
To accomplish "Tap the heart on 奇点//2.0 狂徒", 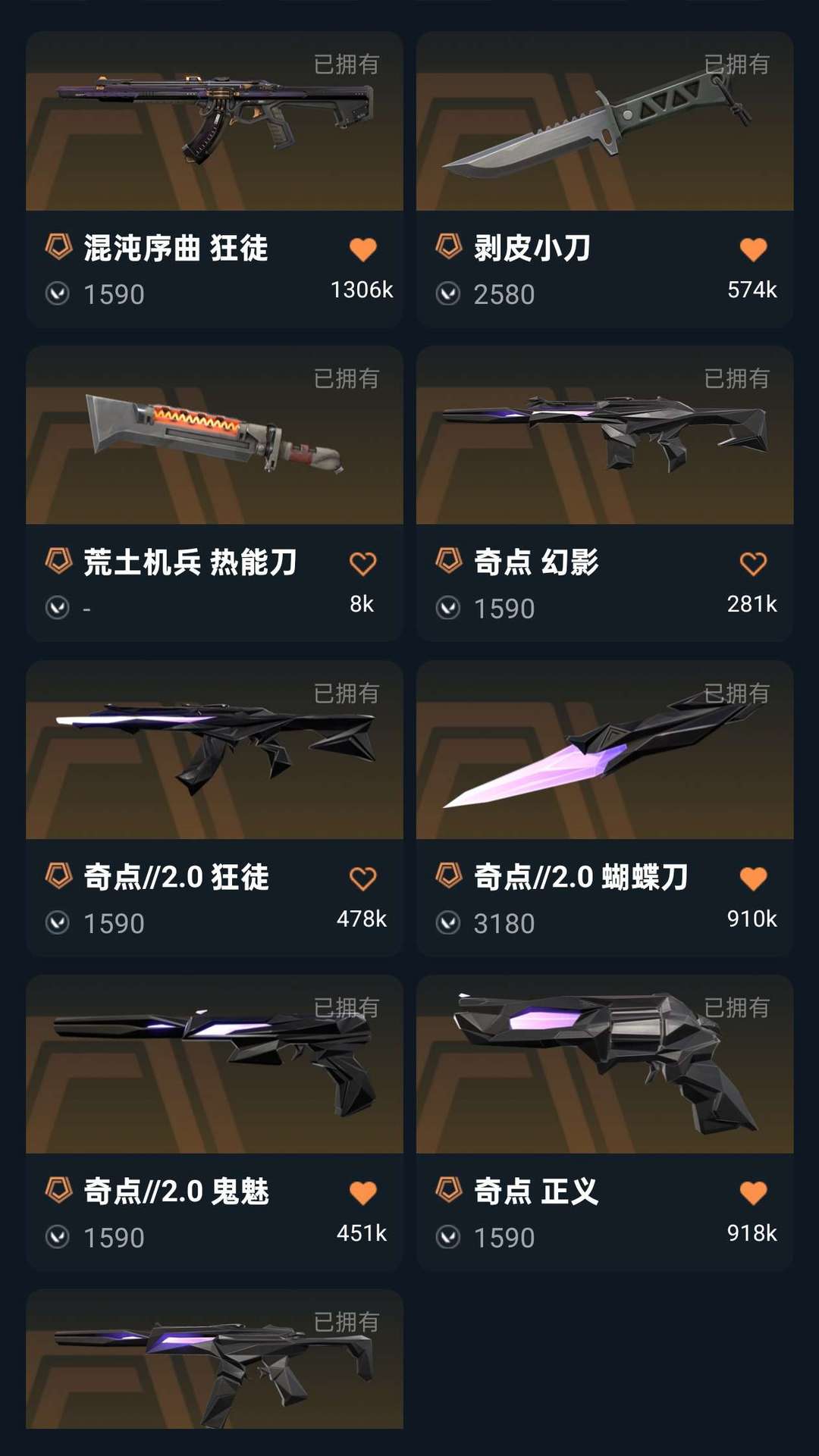I will 362,878.
